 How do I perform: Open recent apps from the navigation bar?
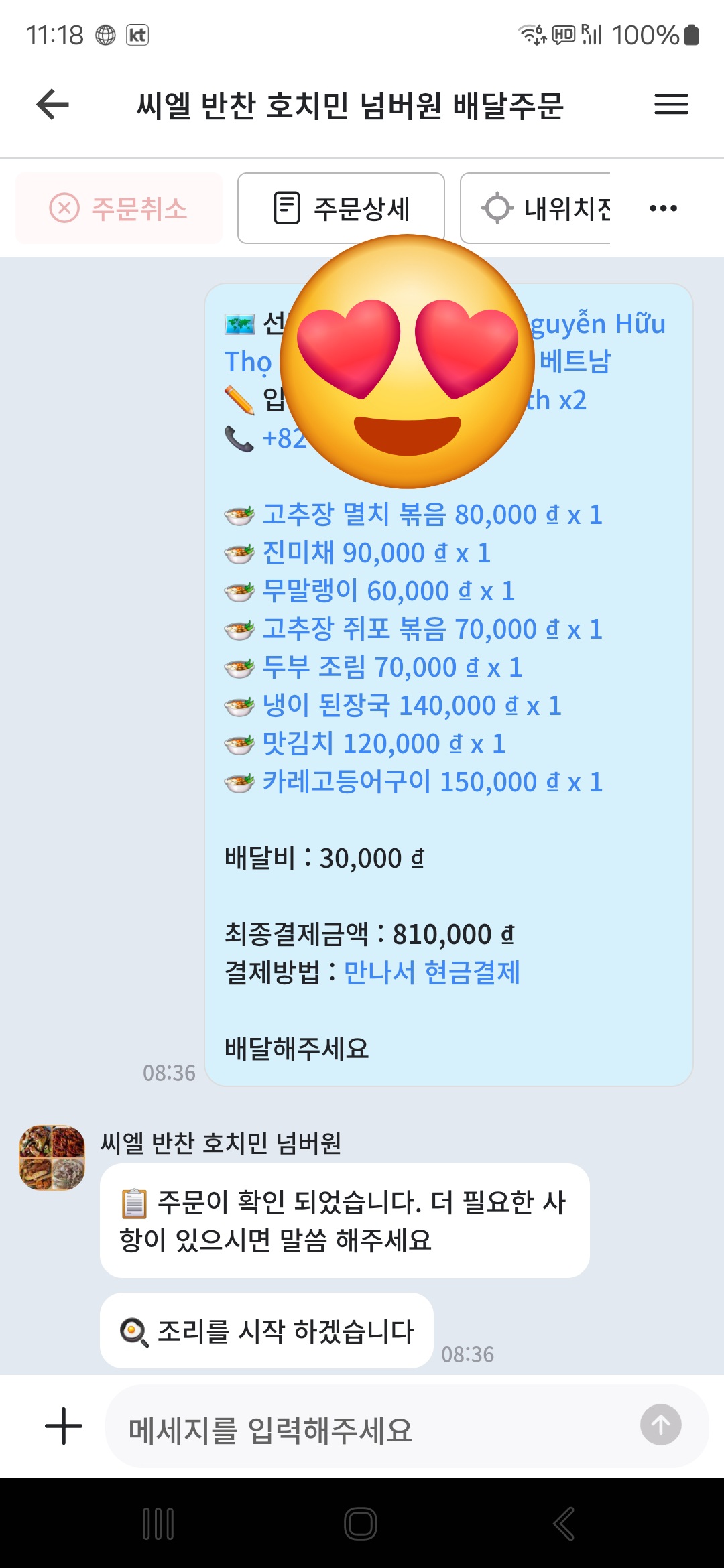[159, 1524]
